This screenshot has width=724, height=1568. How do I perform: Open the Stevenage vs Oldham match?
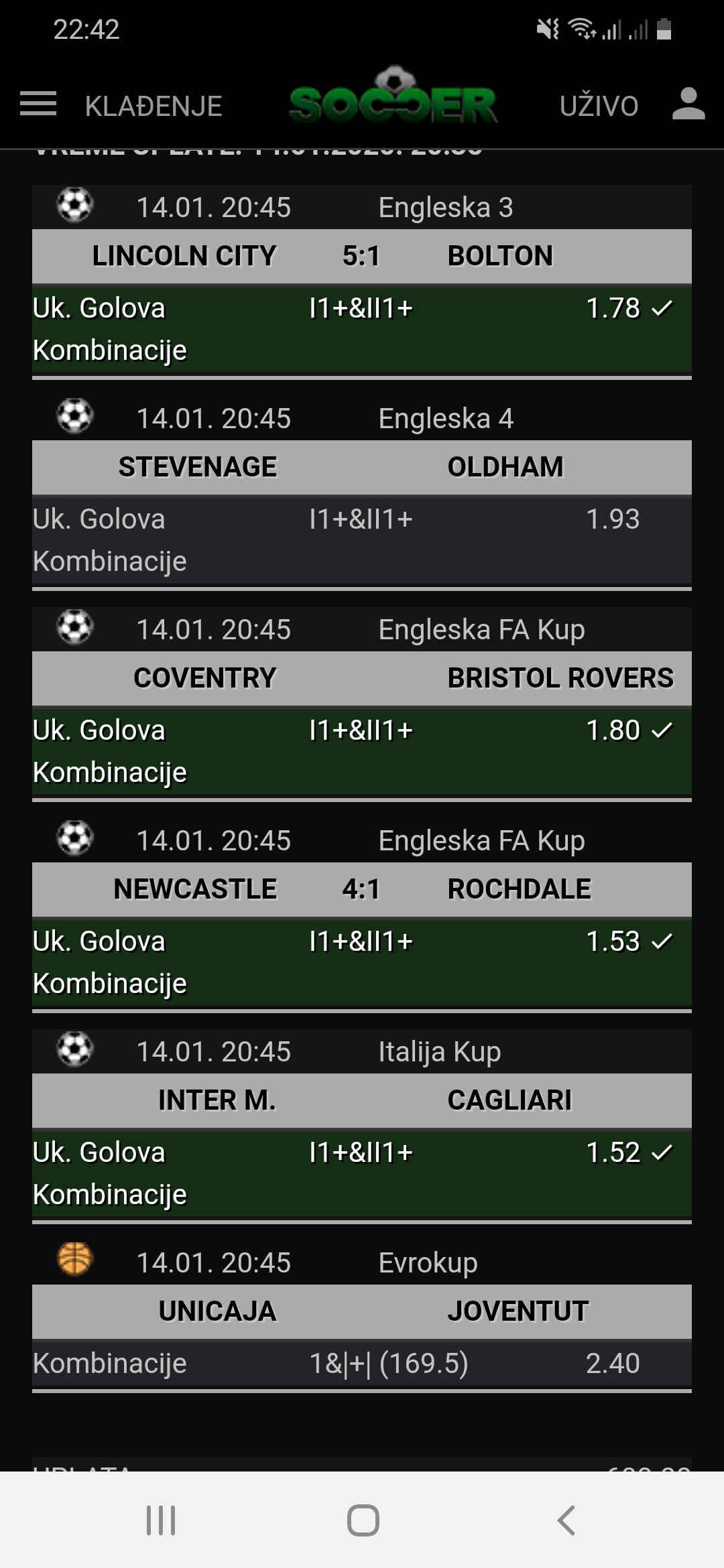[361, 467]
